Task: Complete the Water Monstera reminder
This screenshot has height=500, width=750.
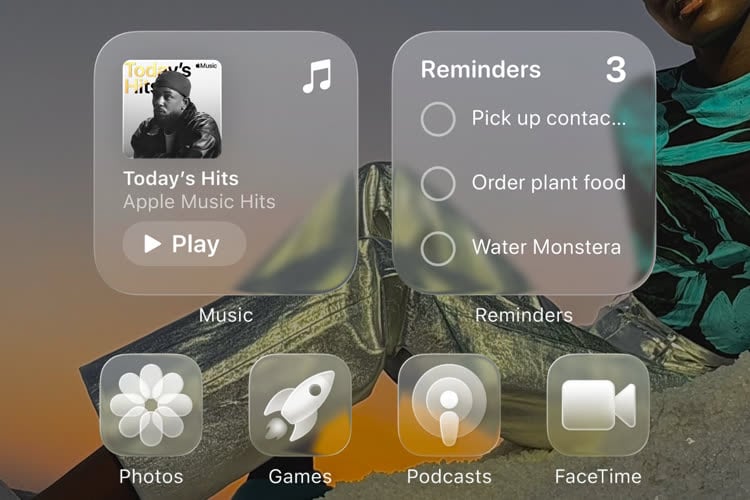Action: pyautogui.click(x=438, y=248)
